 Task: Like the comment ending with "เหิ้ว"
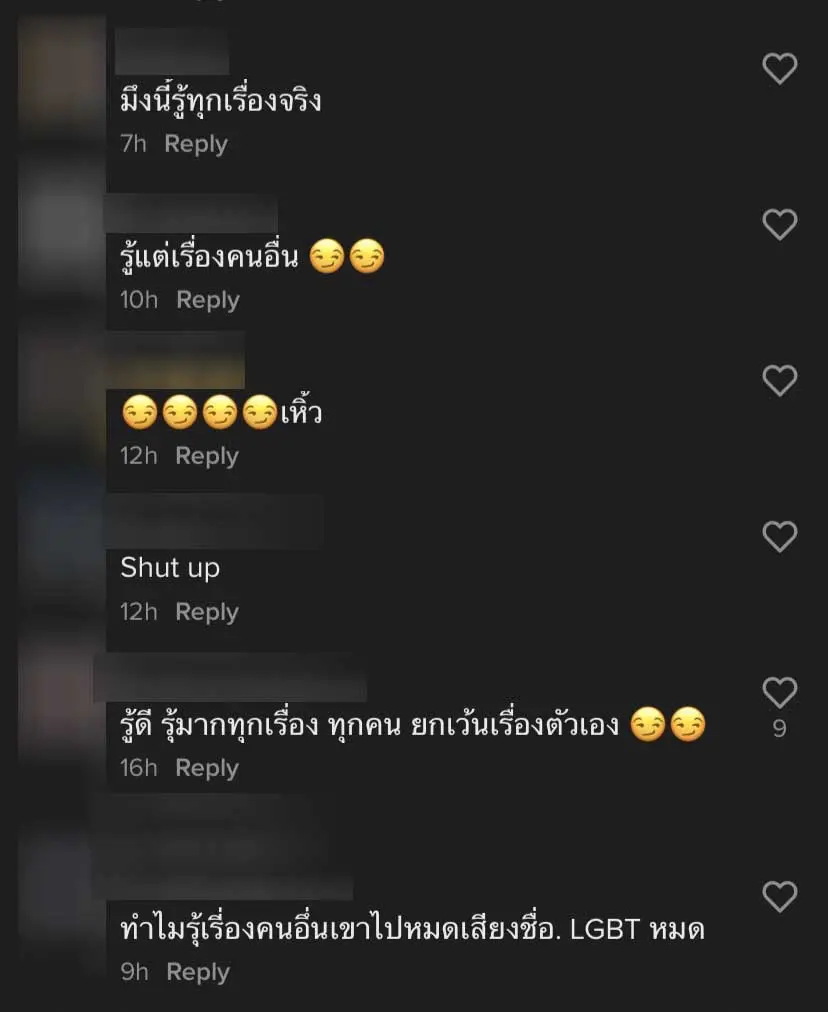coord(779,381)
